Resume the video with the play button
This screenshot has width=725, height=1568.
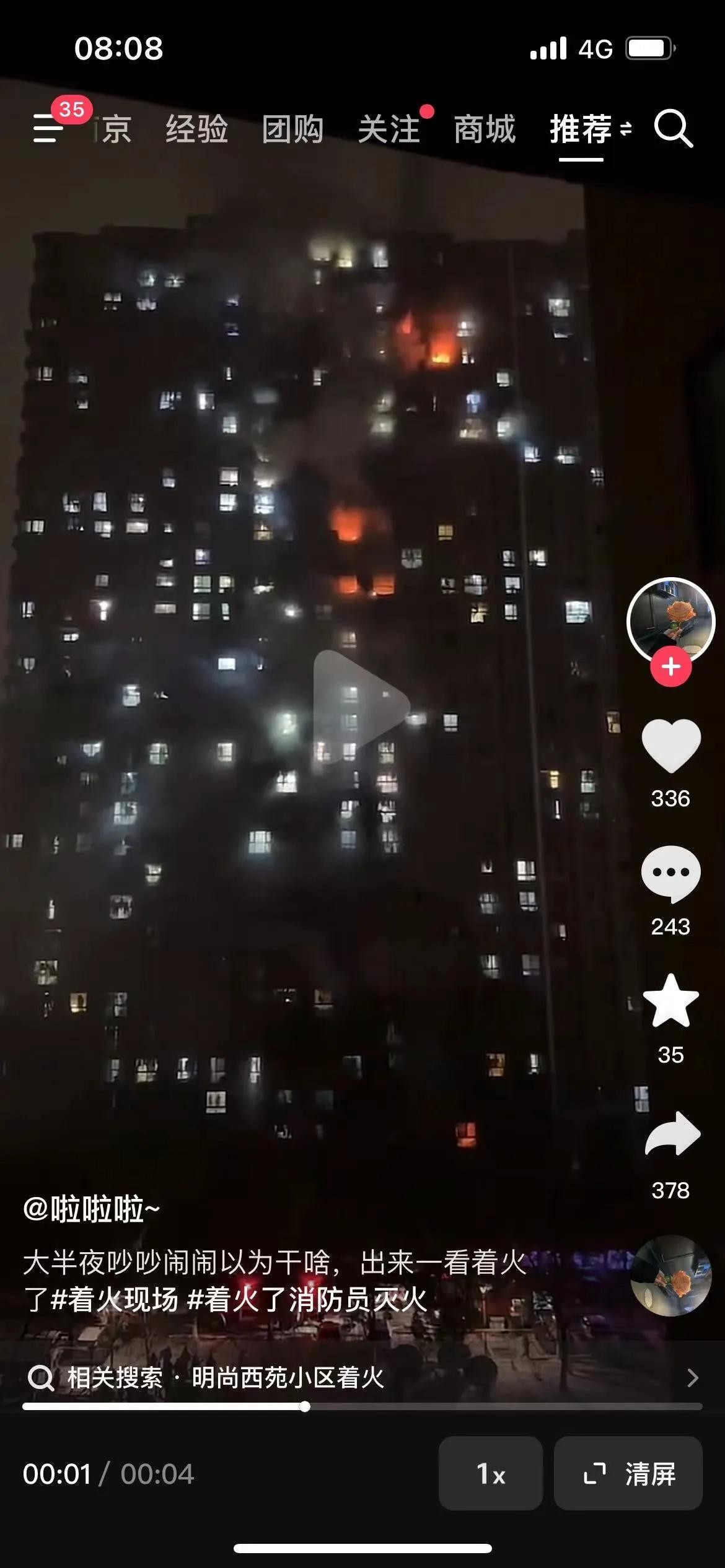coord(362,706)
